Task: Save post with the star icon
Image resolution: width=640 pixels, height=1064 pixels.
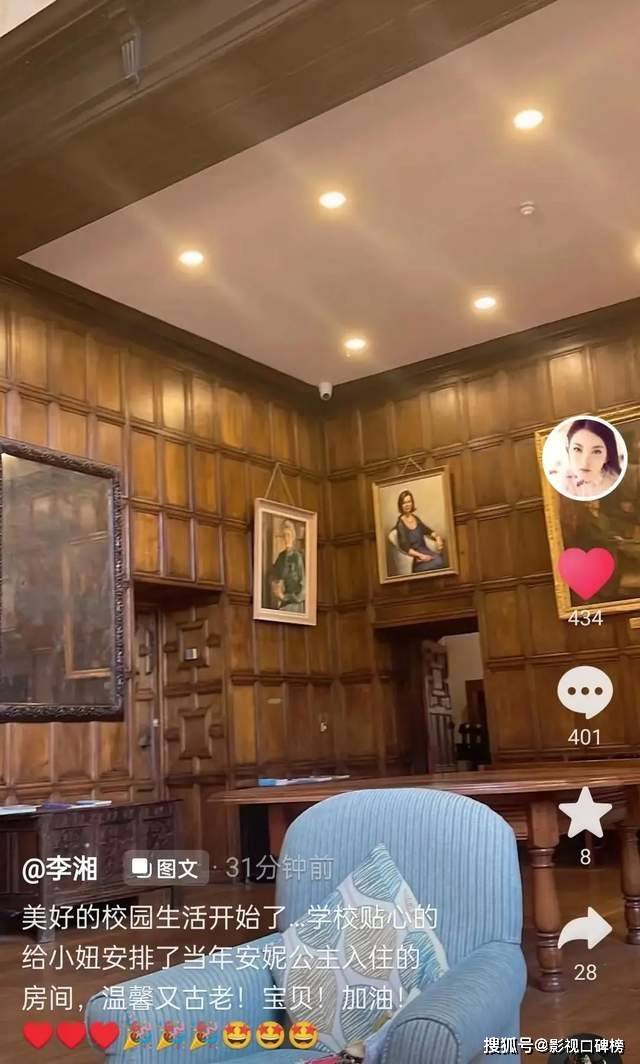Action: (x=585, y=812)
